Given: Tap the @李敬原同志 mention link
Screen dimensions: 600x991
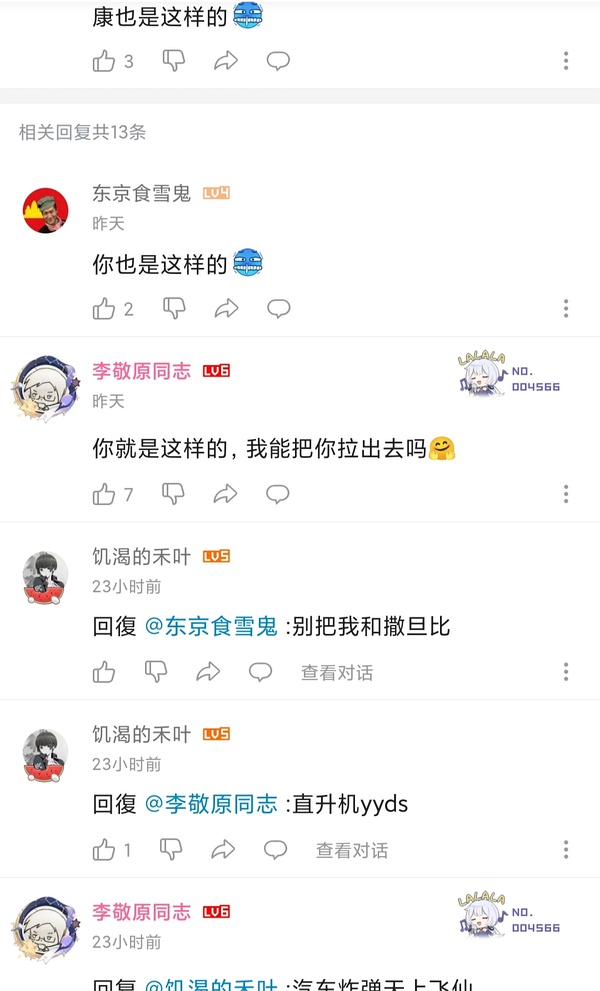Looking at the screenshot, I should pyautogui.click(x=211, y=804).
